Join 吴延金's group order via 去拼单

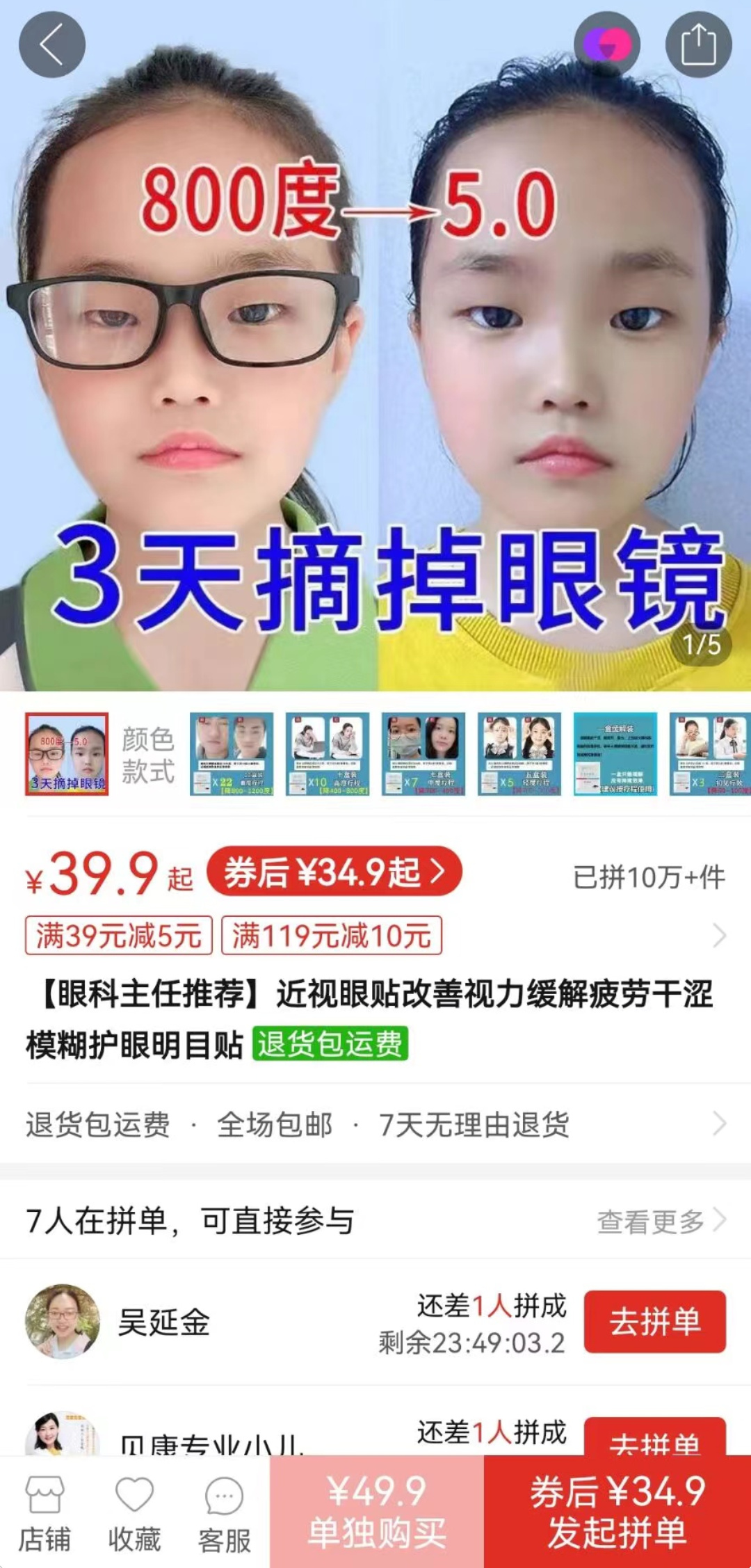point(654,1322)
